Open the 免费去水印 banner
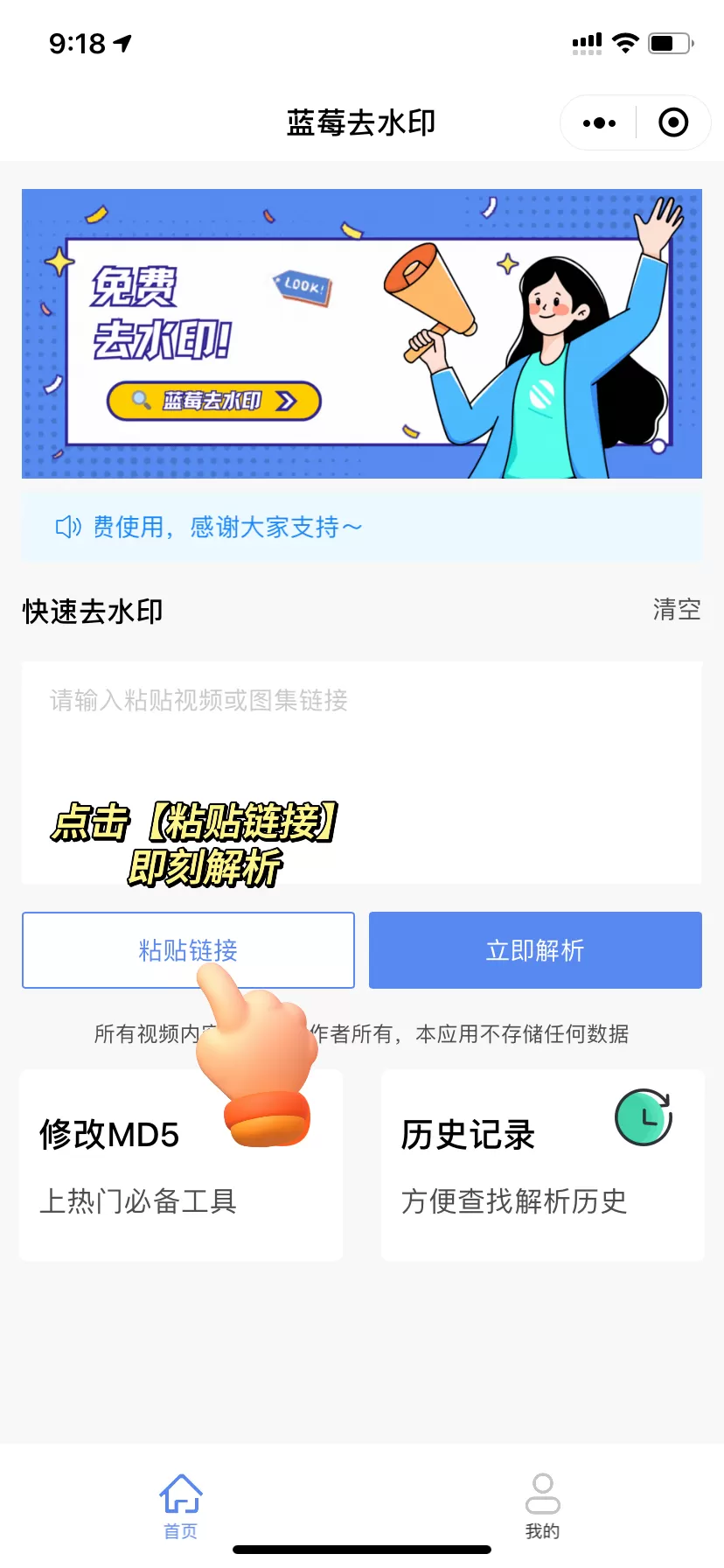This screenshot has width=724, height=1568. (361, 333)
